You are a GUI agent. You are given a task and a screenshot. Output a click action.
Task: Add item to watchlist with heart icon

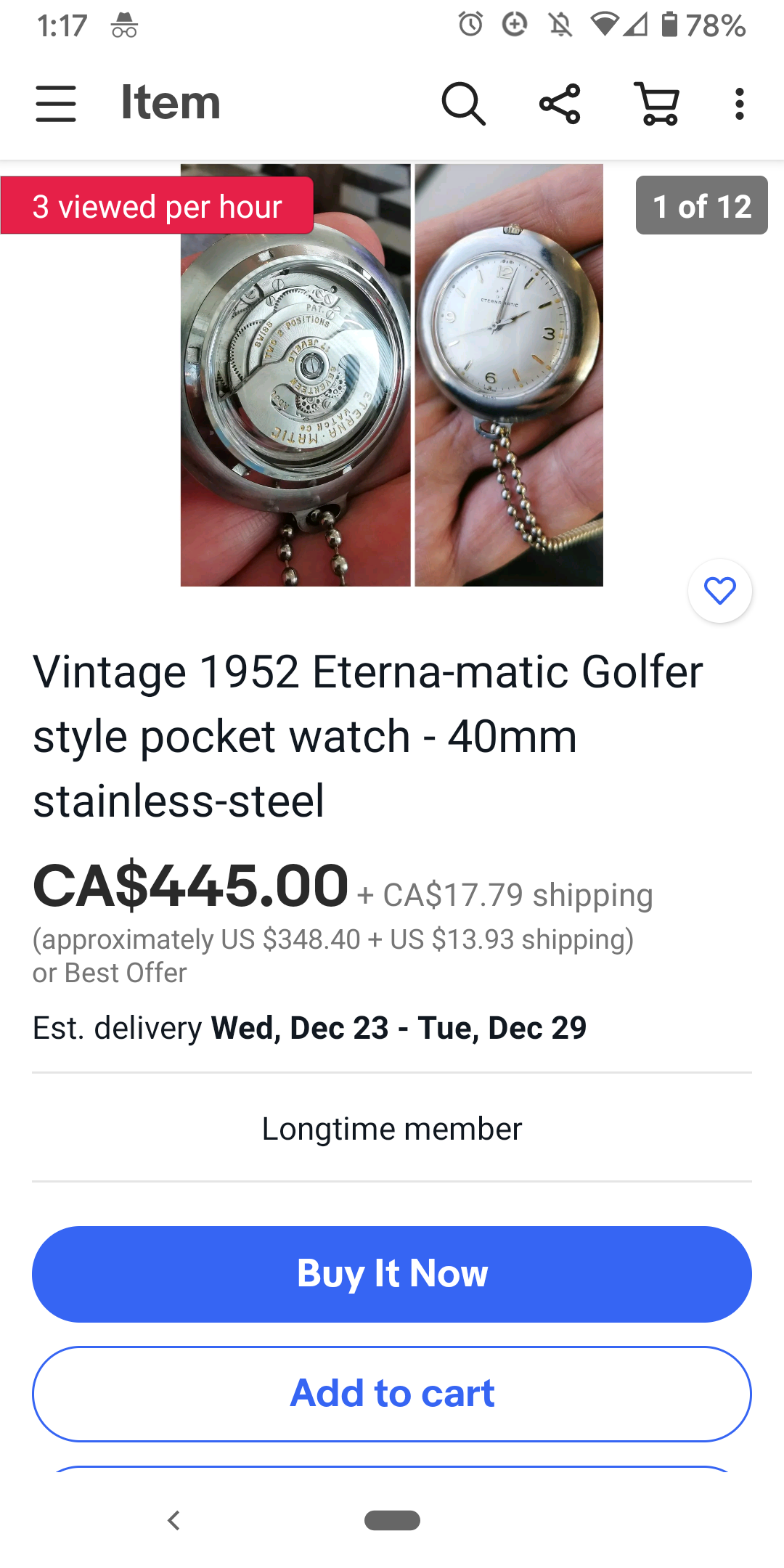(x=719, y=590)
